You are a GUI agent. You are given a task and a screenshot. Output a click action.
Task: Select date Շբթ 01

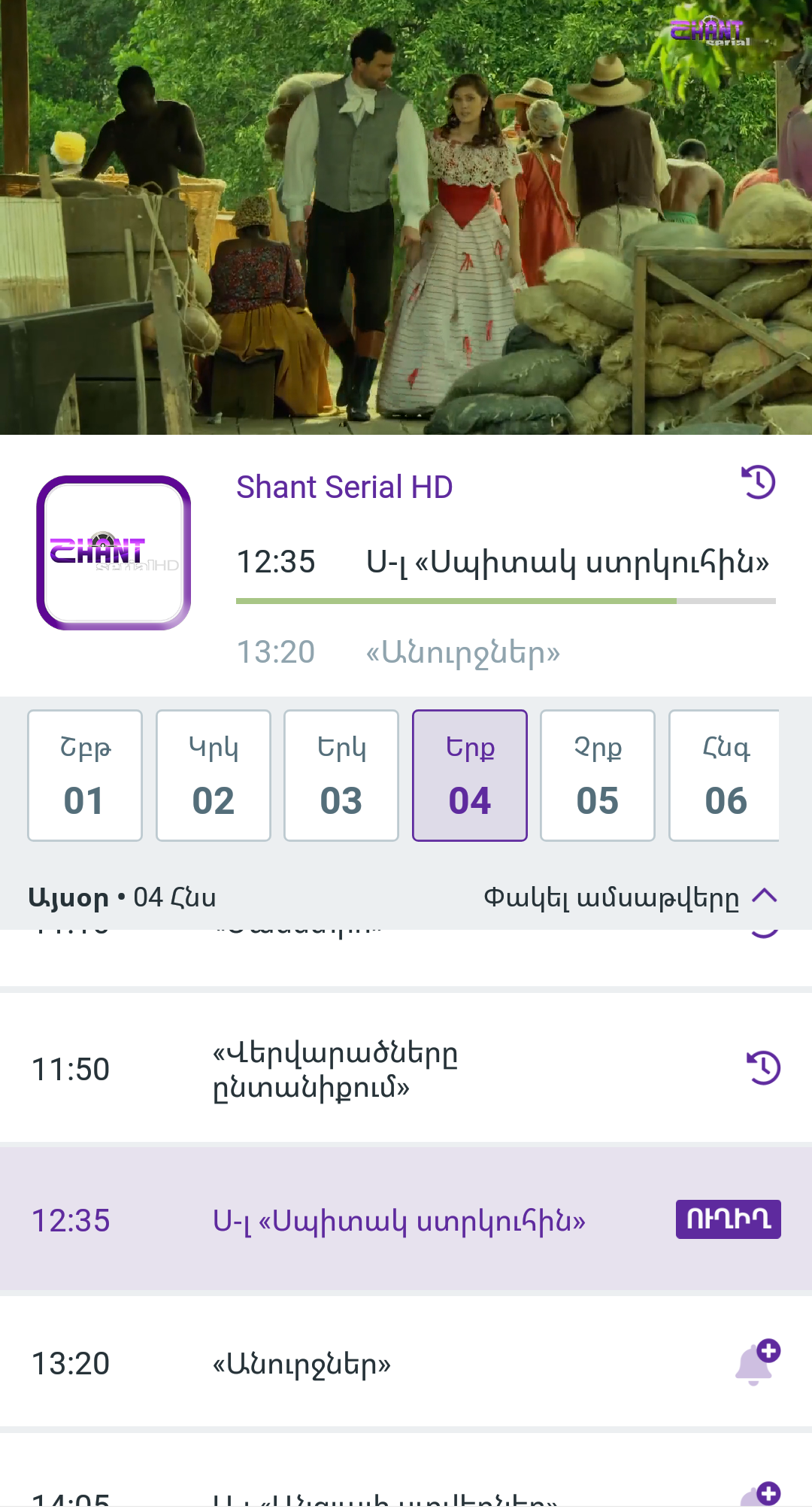point(85,776)
